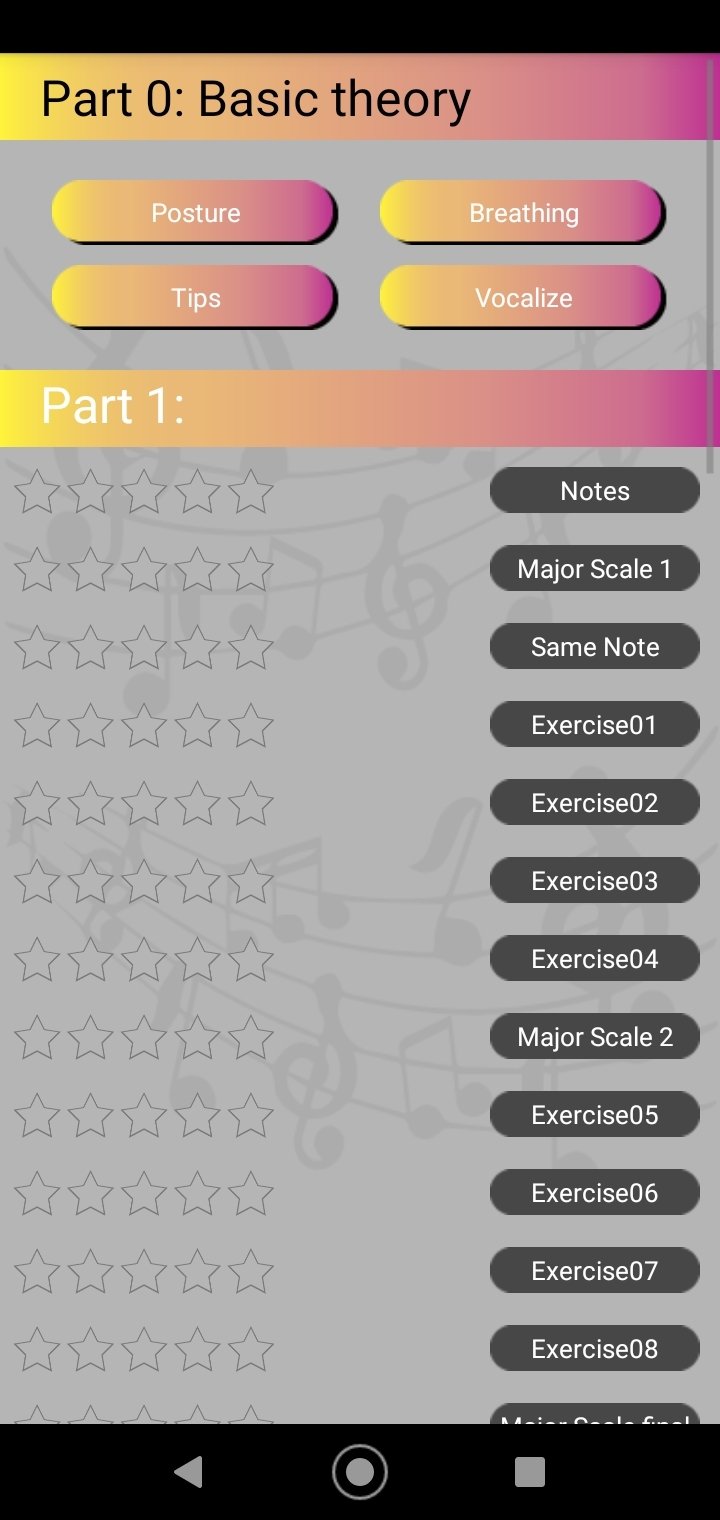Select Exercise02
Viewport: 720px width, 1520px height.
pyautogui.click(x=595, y=802)
